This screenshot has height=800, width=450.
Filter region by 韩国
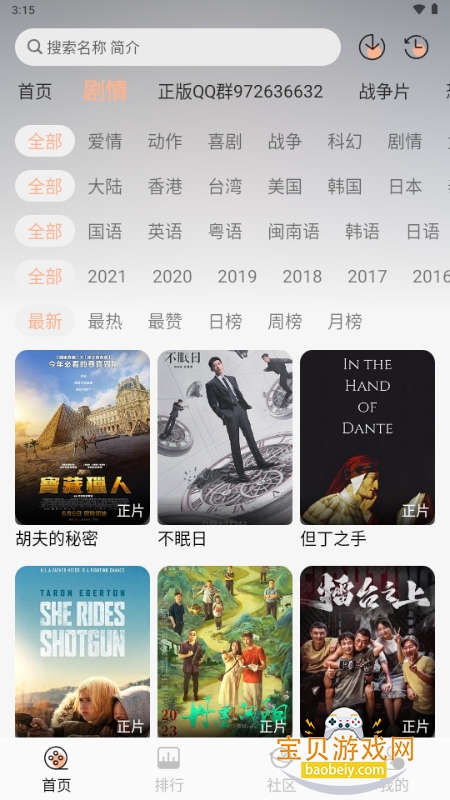(344, 186)
